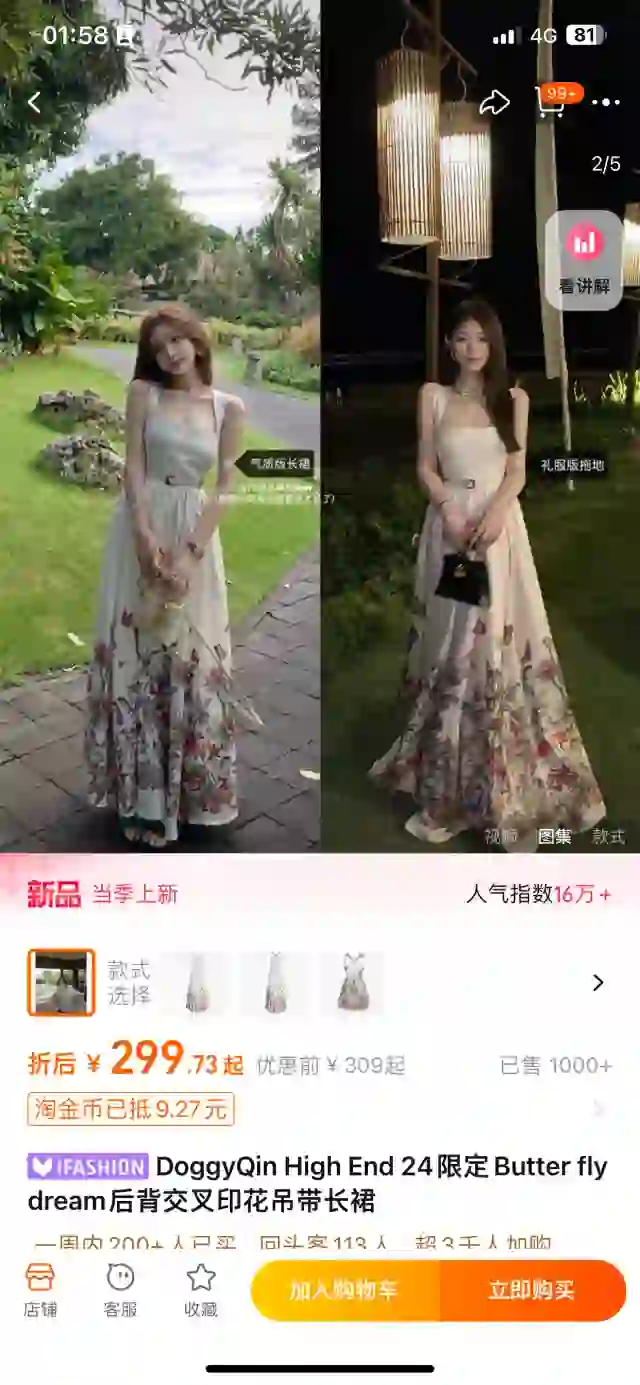Open the three-dot overflow menu

click(606, 102)
